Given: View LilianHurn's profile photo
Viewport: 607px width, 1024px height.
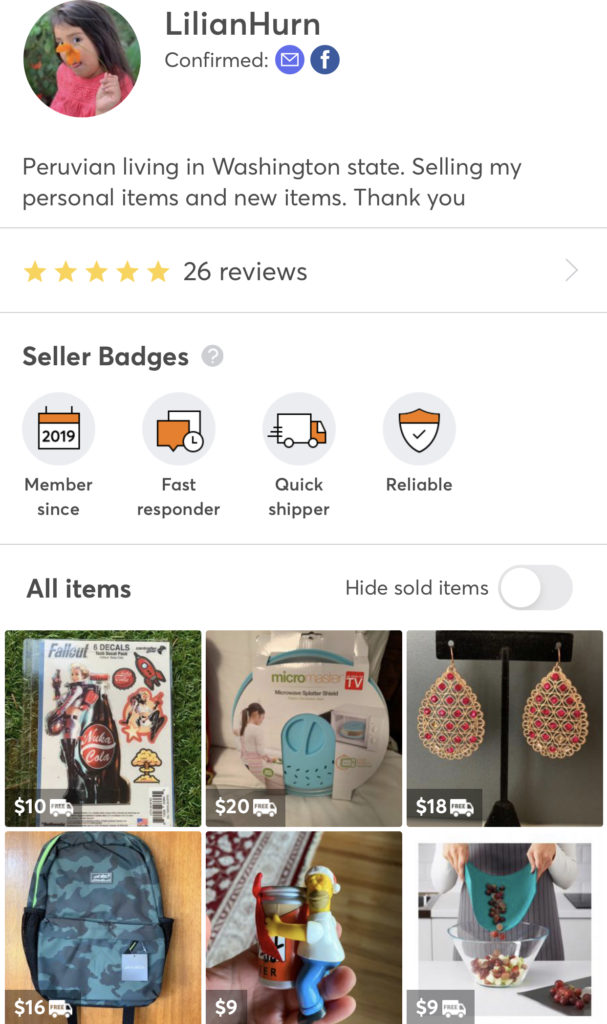Looking at the screenshot, I should pyautogui.click(x=82, y=60).
